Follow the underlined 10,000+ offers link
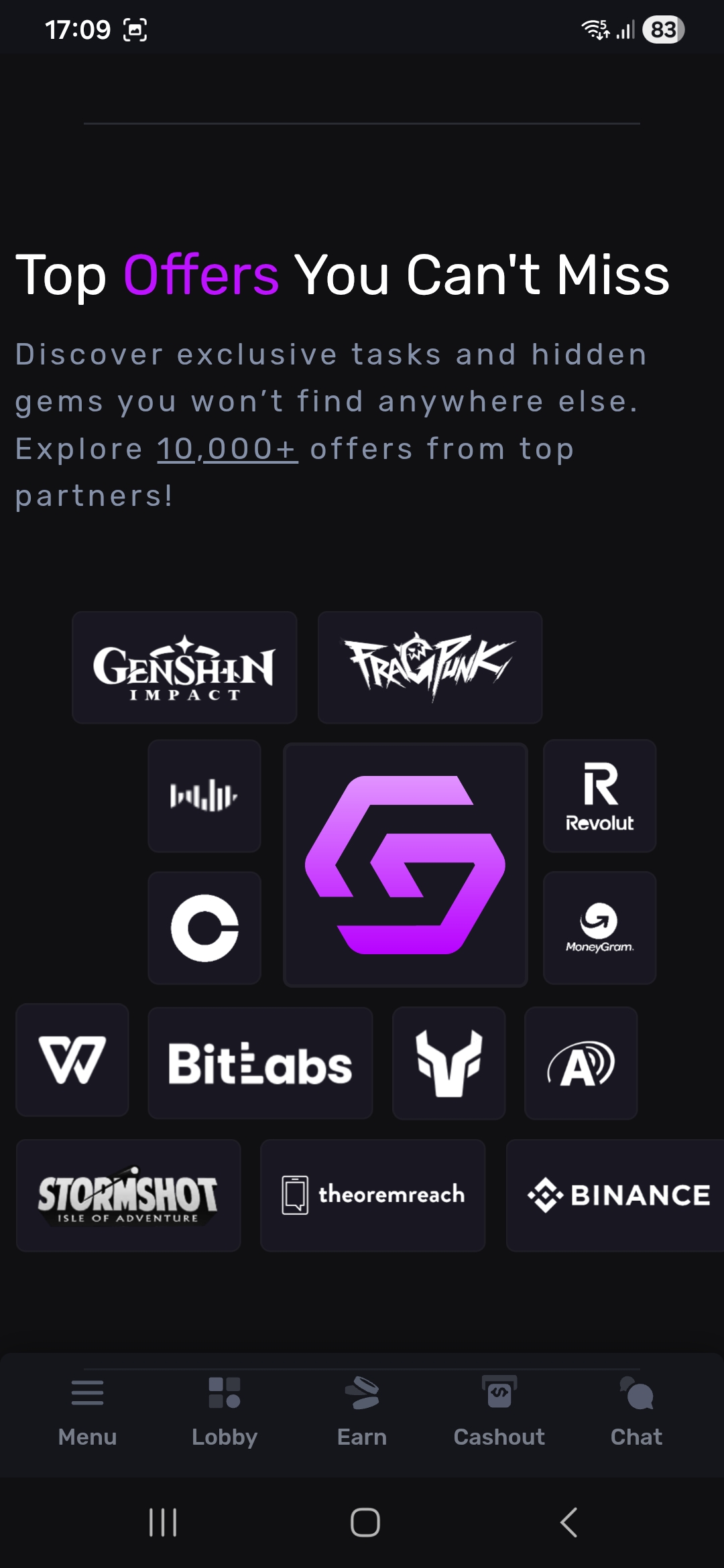Viewport: 724px width, 1568px height. click(x=227, y=449)
